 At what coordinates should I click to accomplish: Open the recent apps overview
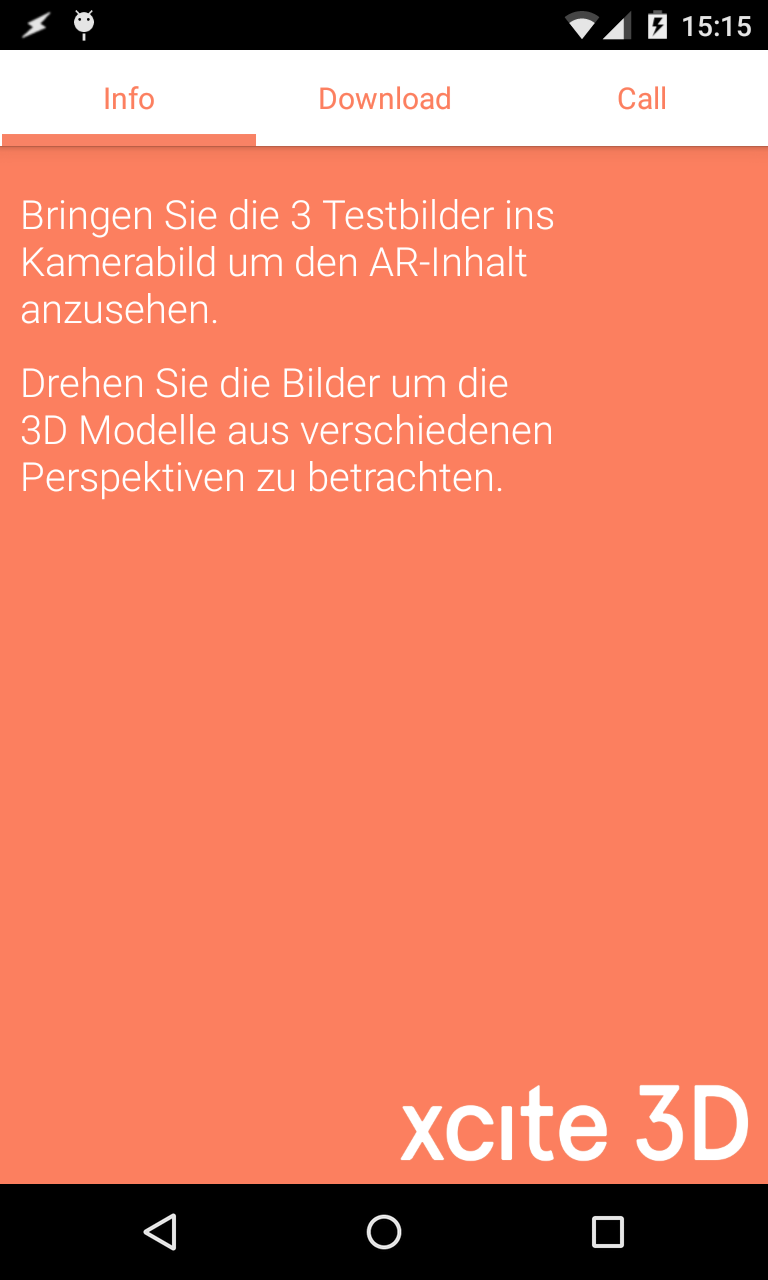click(x=607, y=1232)
